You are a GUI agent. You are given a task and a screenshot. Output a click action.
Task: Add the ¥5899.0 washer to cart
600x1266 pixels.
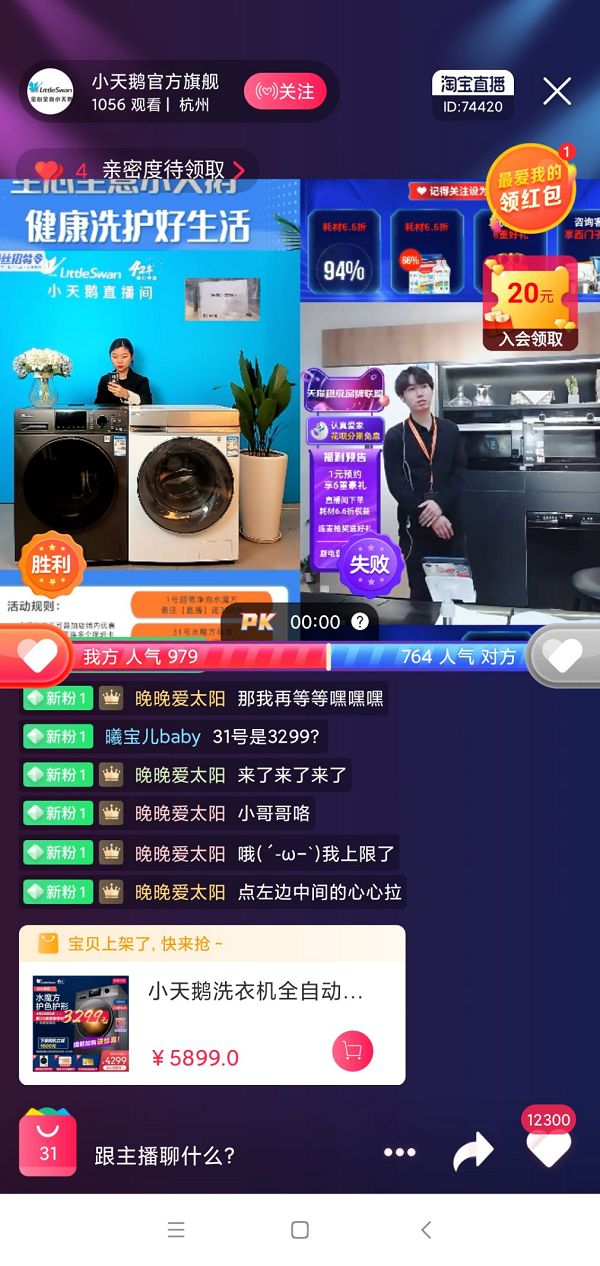(352, 1051)
